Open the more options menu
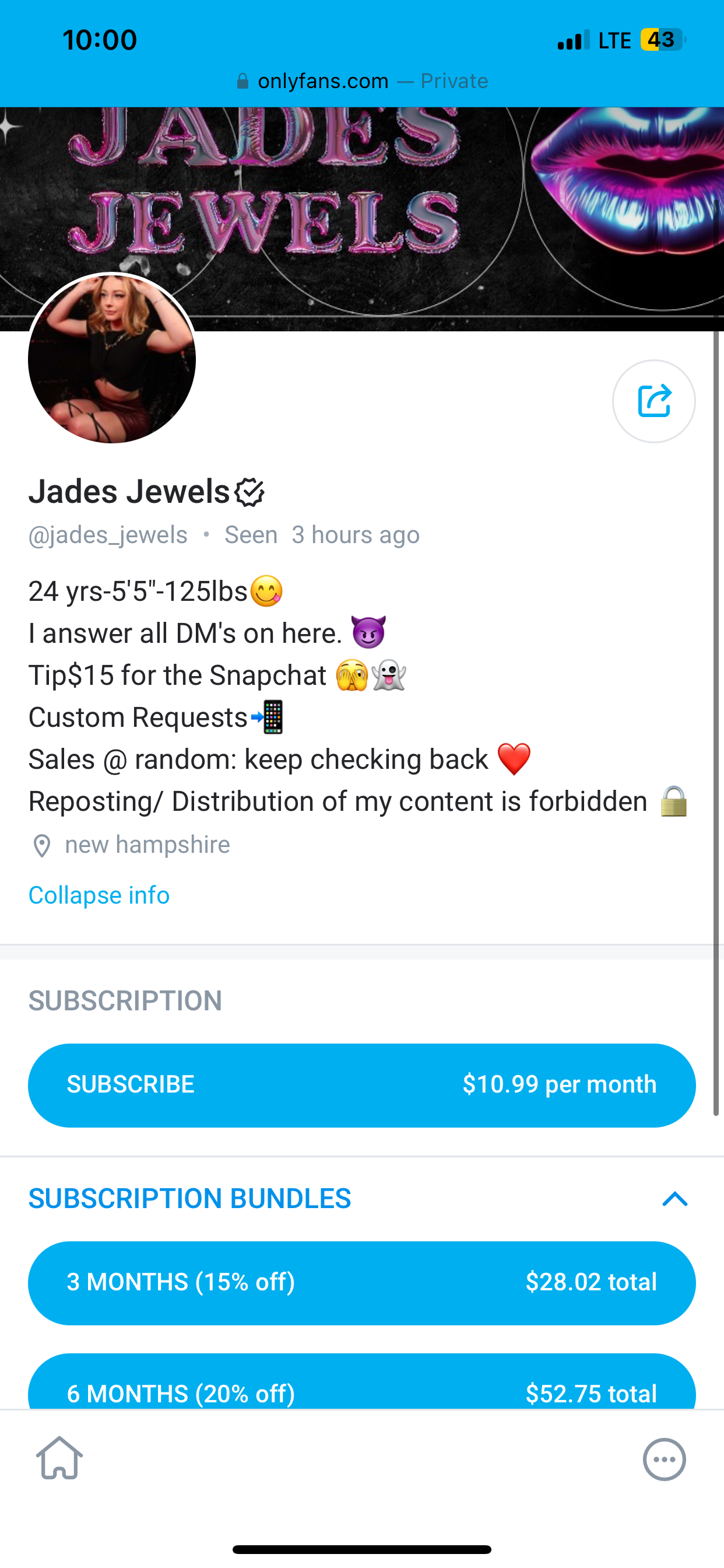The width and height of the screenshot is (724, 1568). click(664, 1459)
